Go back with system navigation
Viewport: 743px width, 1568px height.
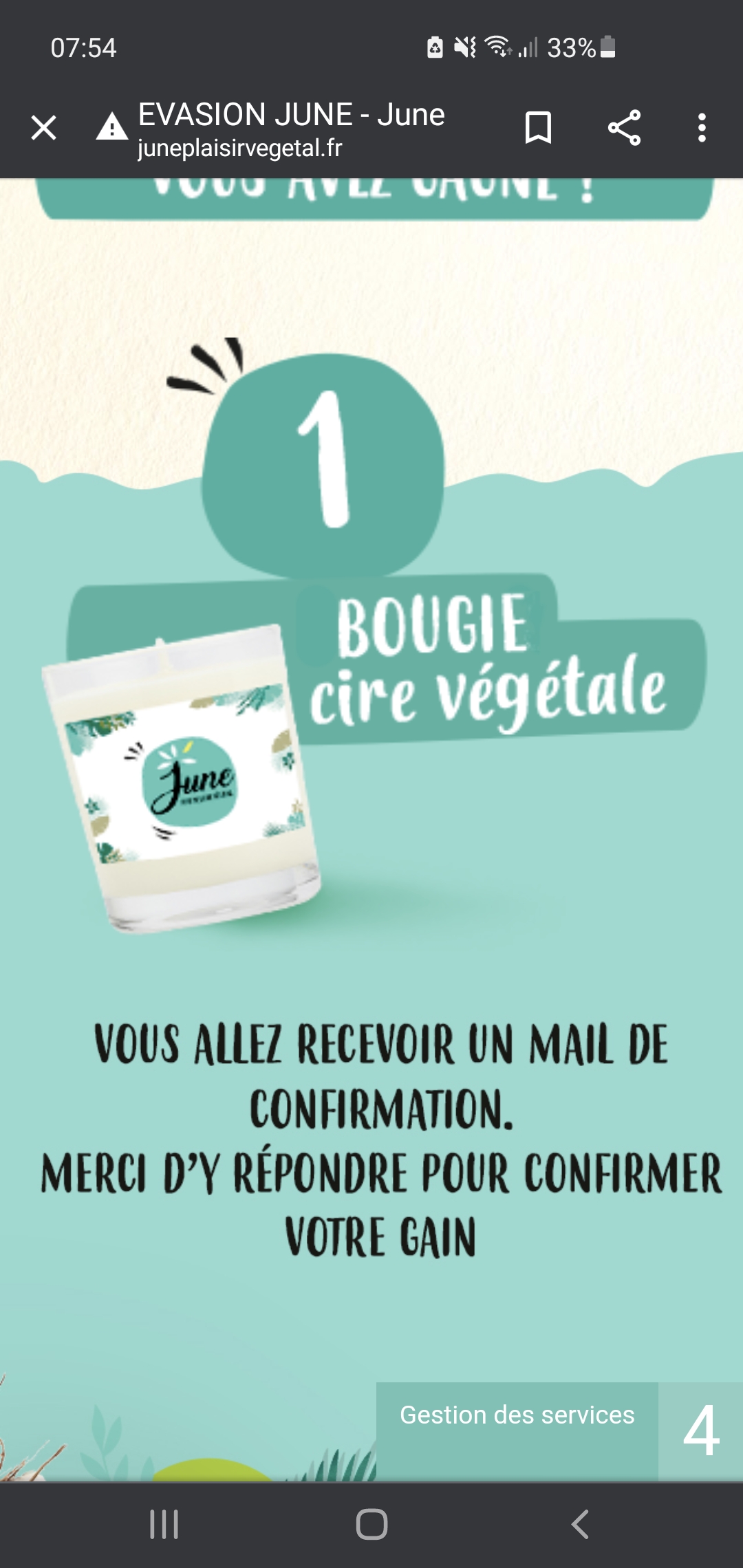[580, 1524]
